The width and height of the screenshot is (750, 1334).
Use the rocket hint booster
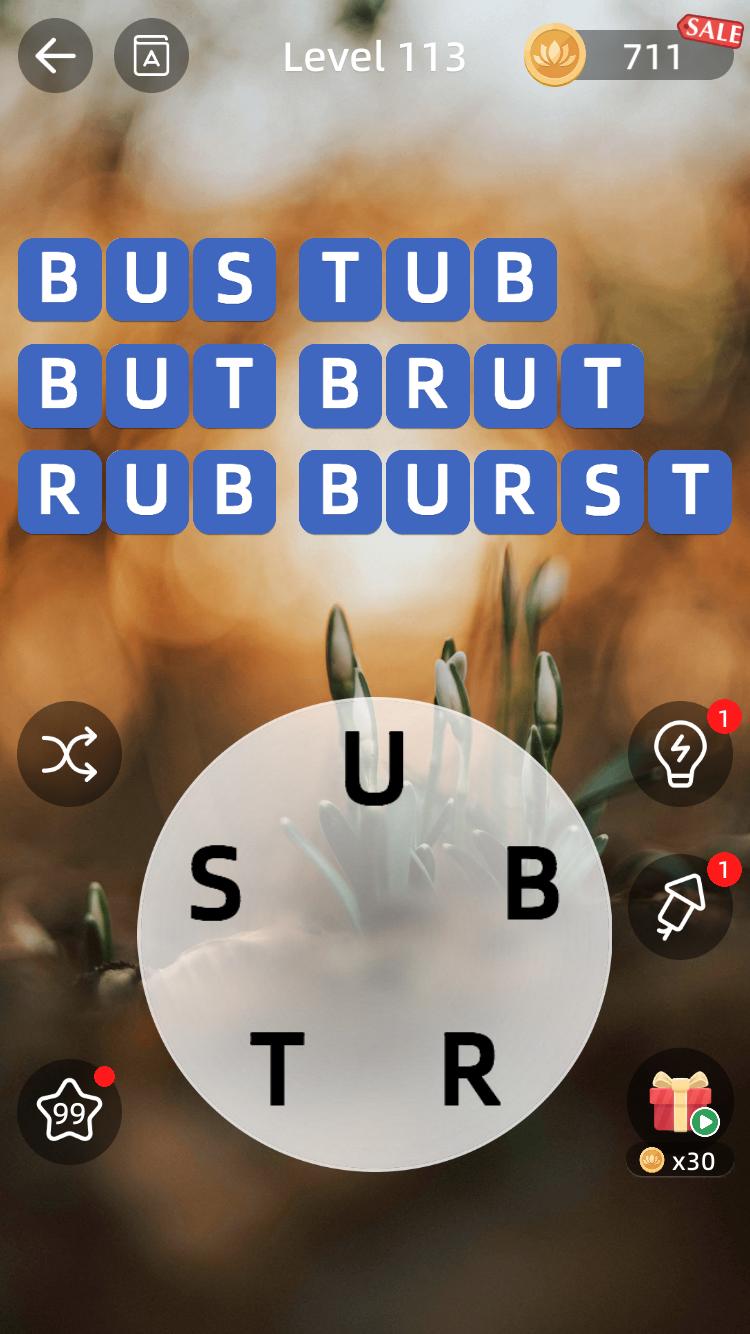click(x=680, y=906)
